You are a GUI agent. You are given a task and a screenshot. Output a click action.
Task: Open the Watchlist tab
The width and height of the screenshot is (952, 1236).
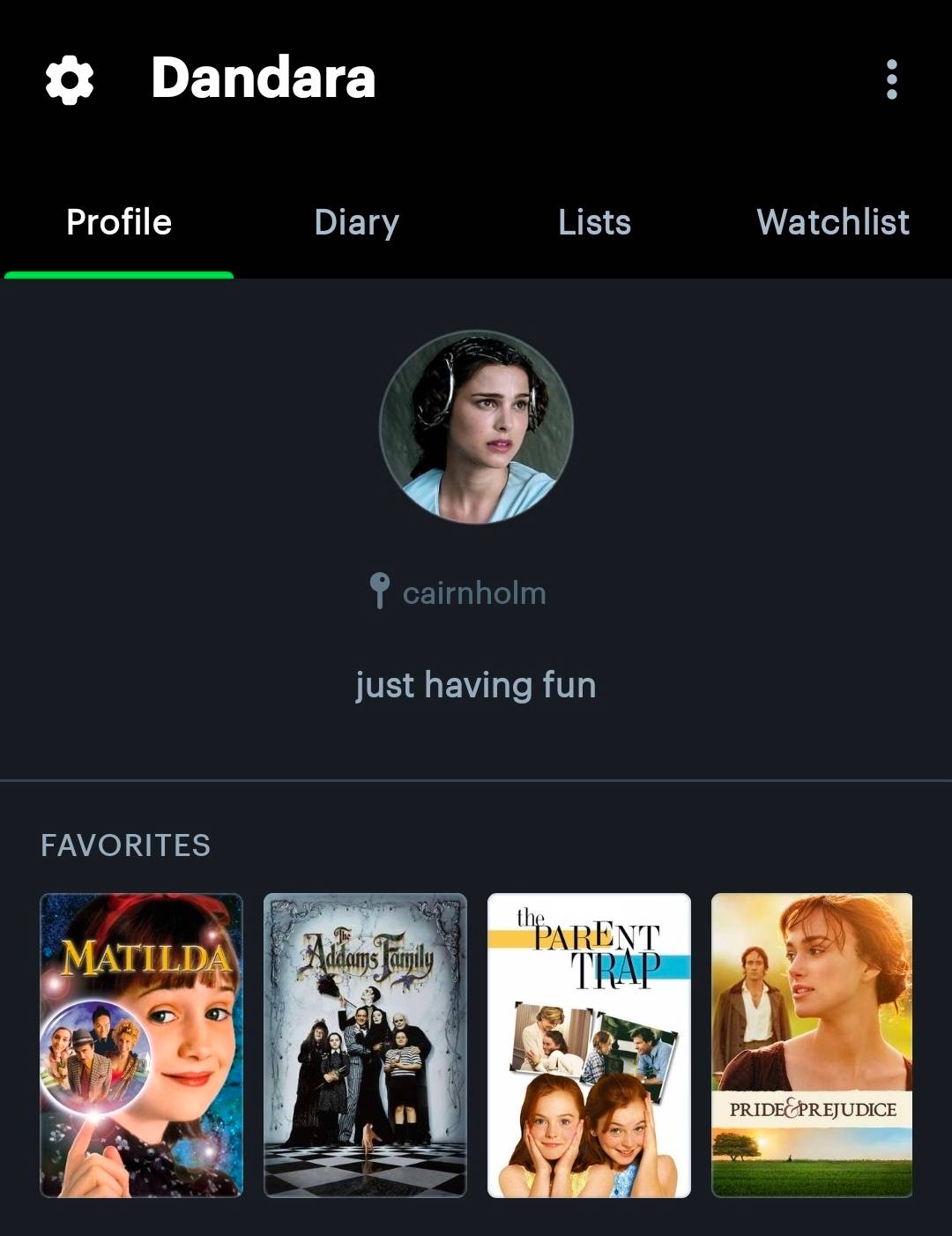point(833,222)
